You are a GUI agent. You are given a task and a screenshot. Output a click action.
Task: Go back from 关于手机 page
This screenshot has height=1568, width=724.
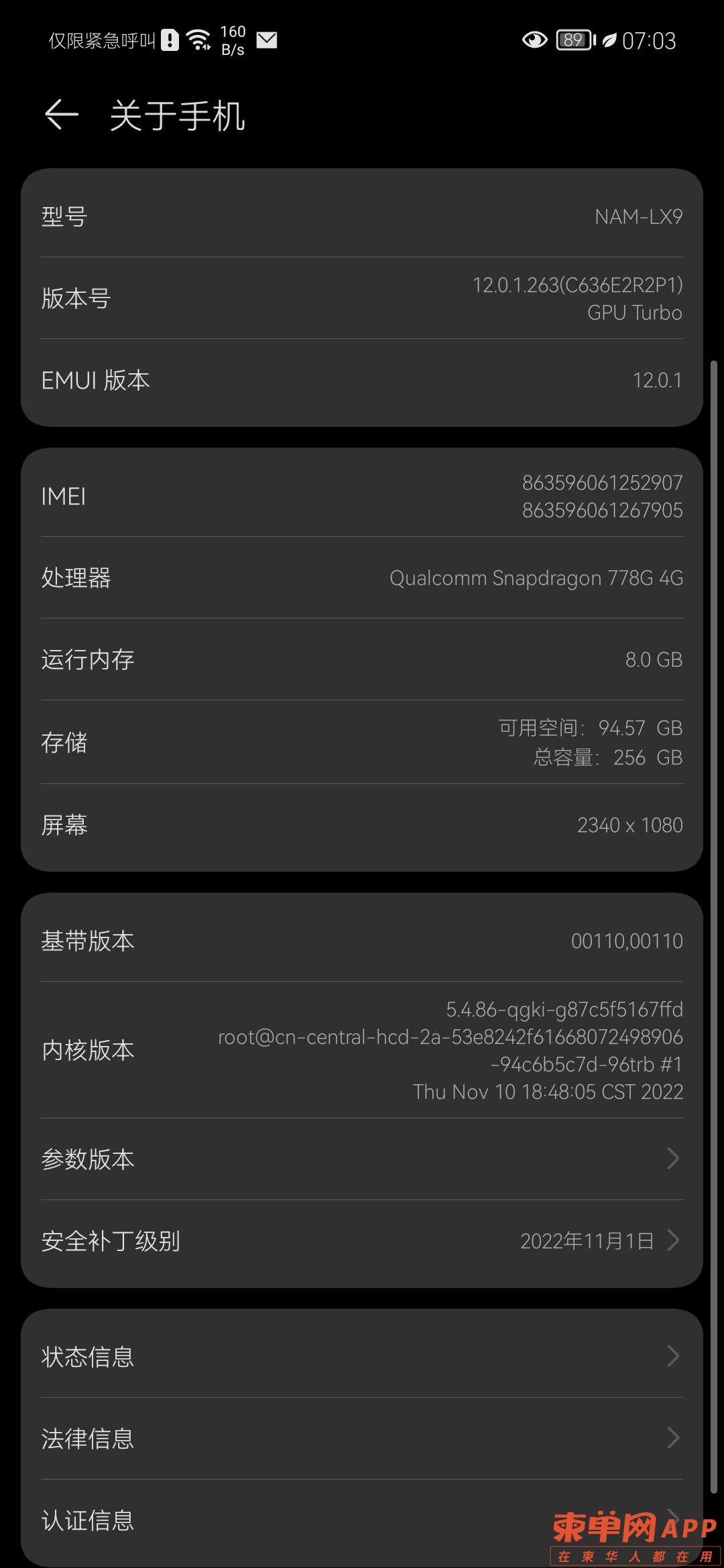[61, 115]
